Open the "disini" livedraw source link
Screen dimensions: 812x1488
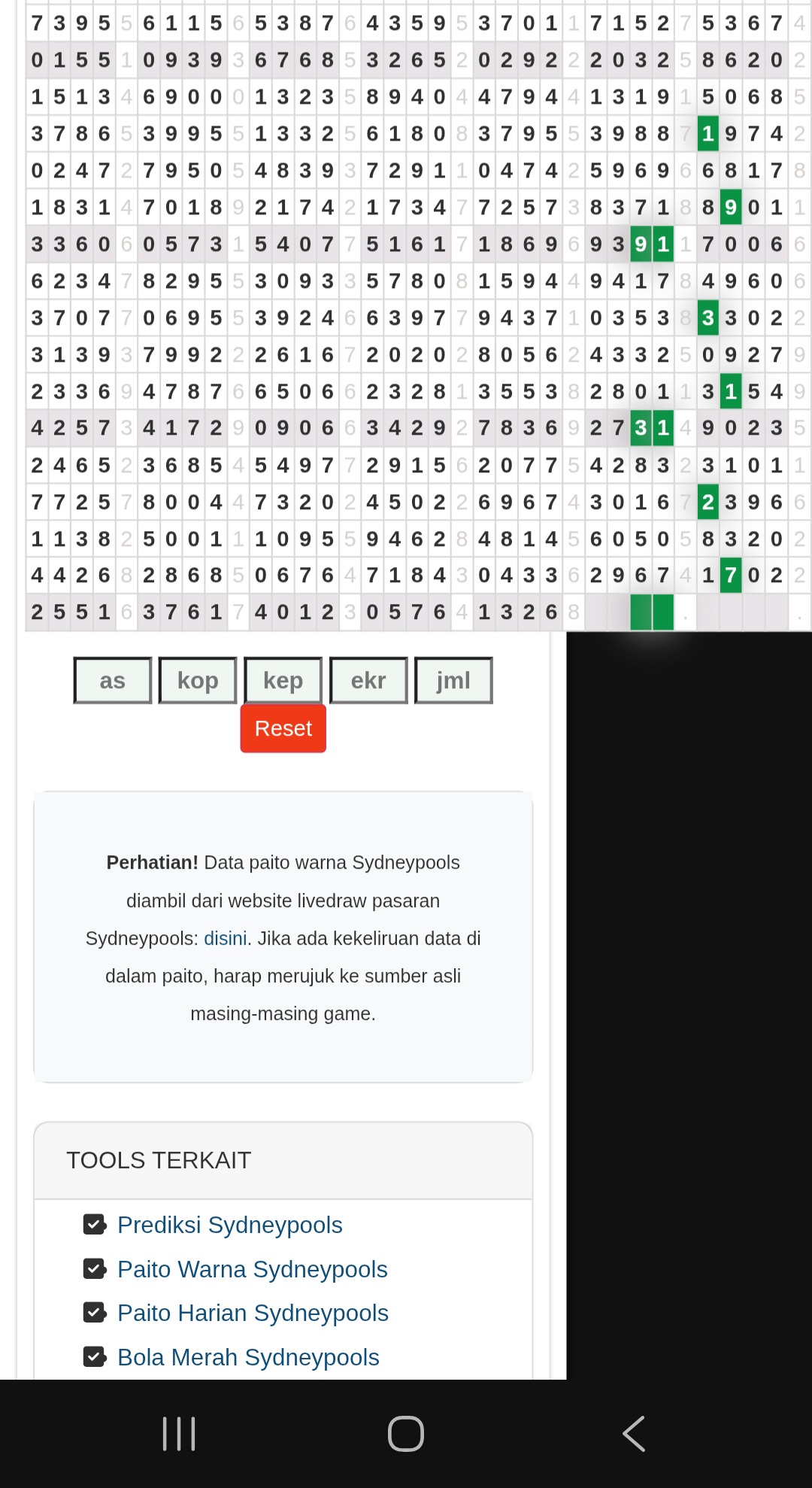point(226,938)
